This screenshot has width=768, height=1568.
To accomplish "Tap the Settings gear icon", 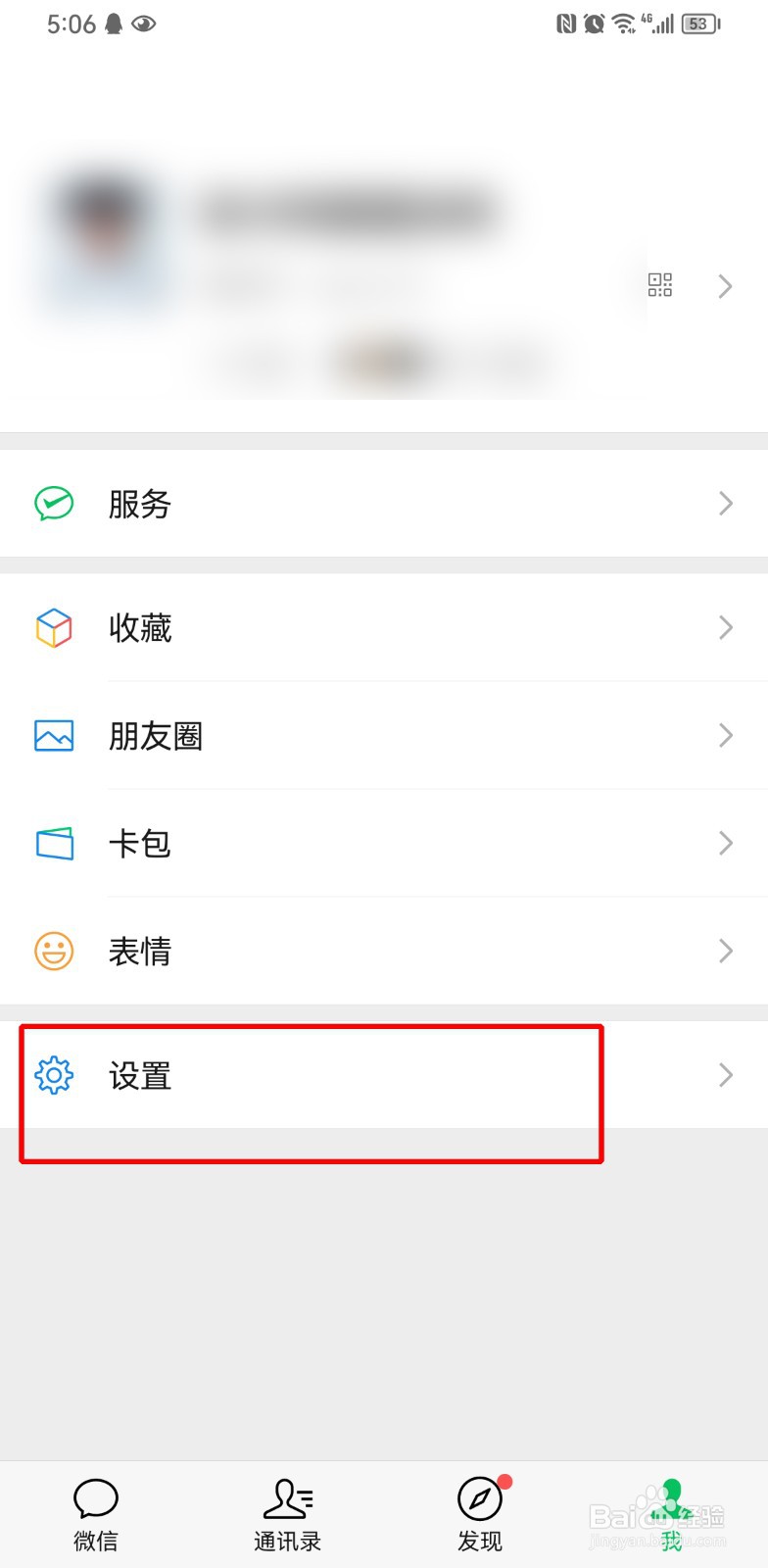I will click(54, 1075).
